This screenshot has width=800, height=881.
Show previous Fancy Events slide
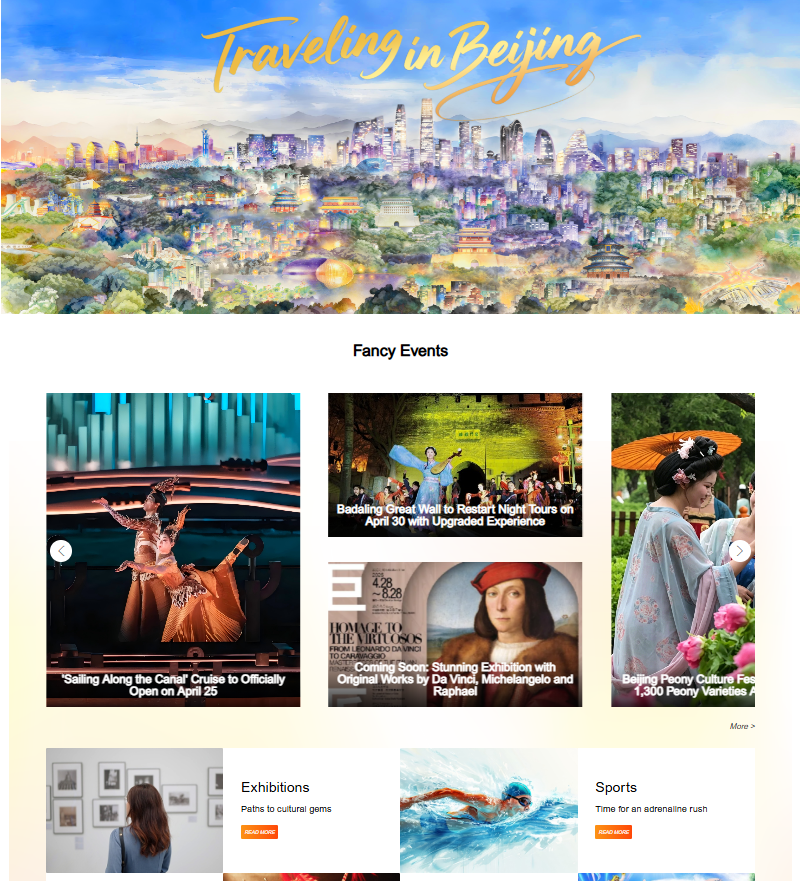(x=61, y=550)
